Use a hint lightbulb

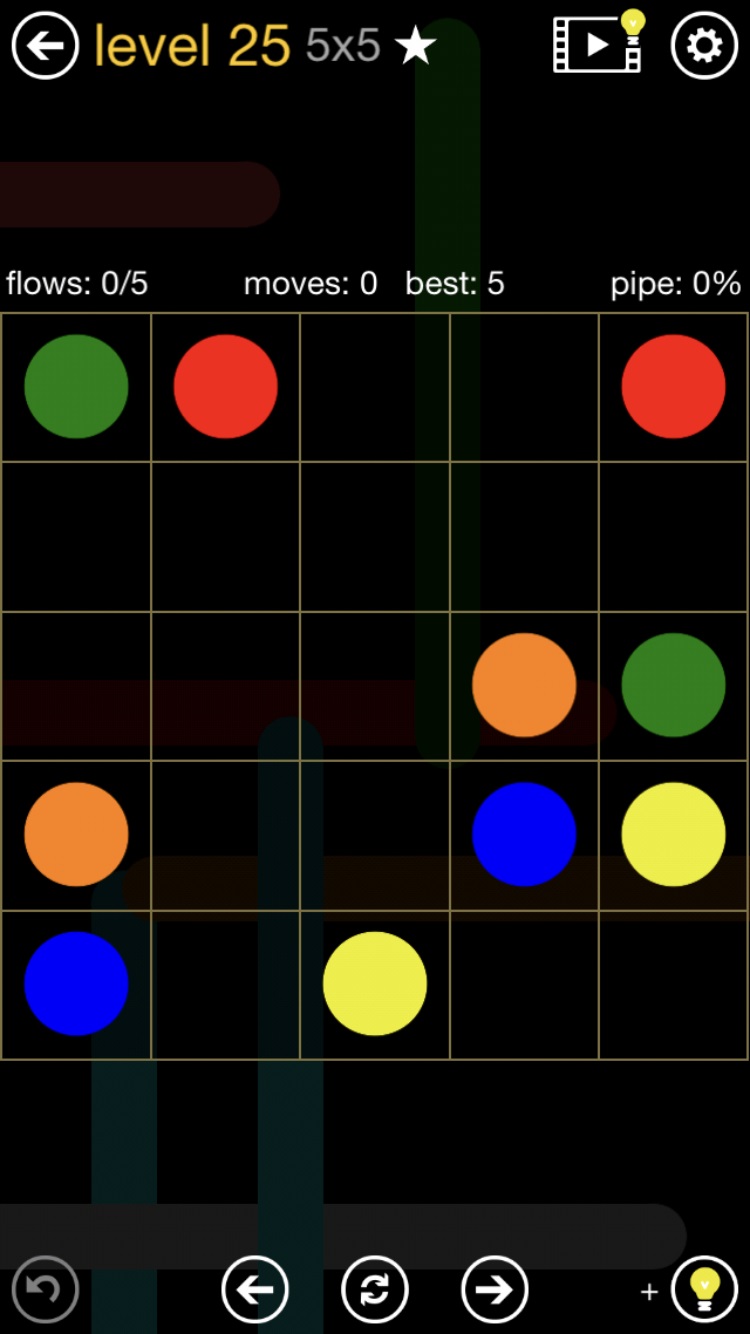coord(704,1290)
